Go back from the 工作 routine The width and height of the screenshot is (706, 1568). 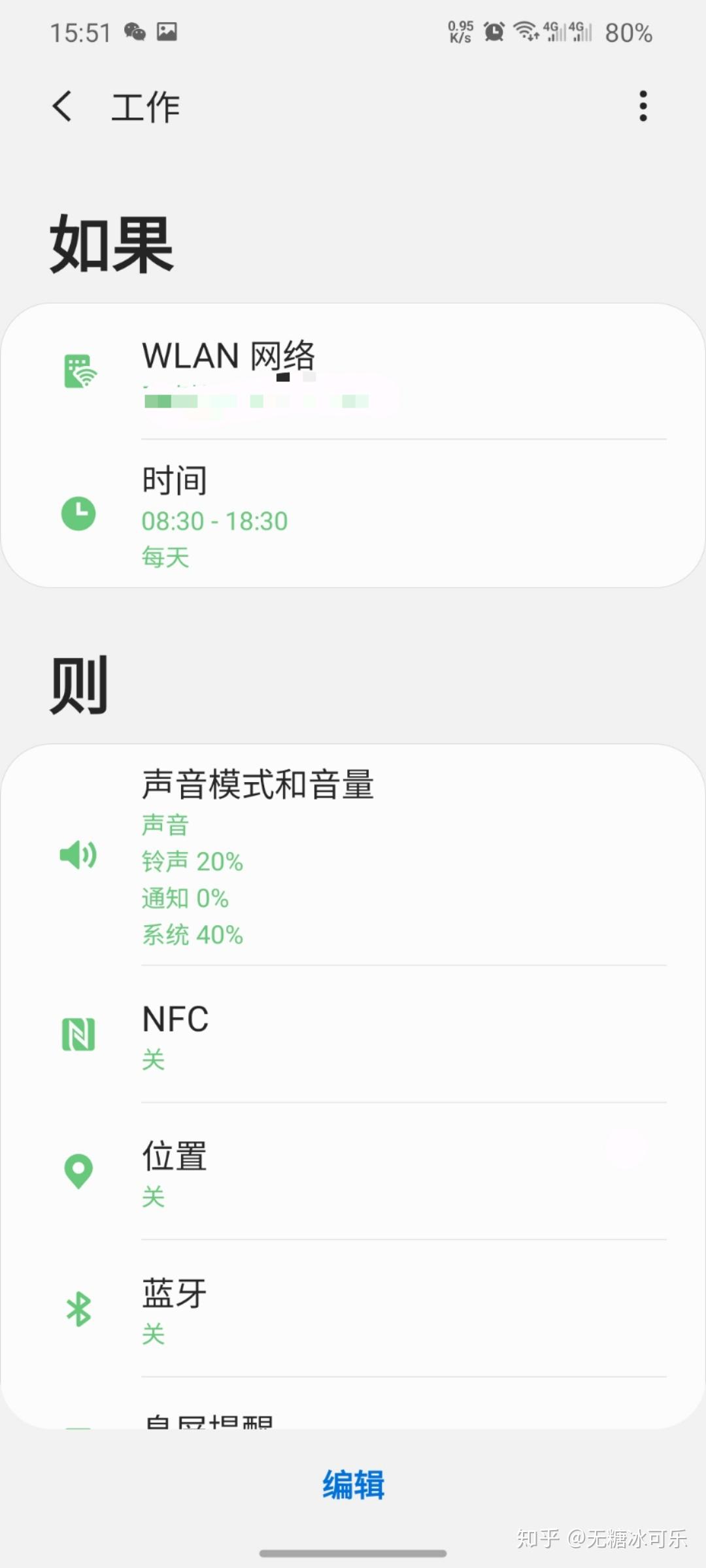click(62, 106)
